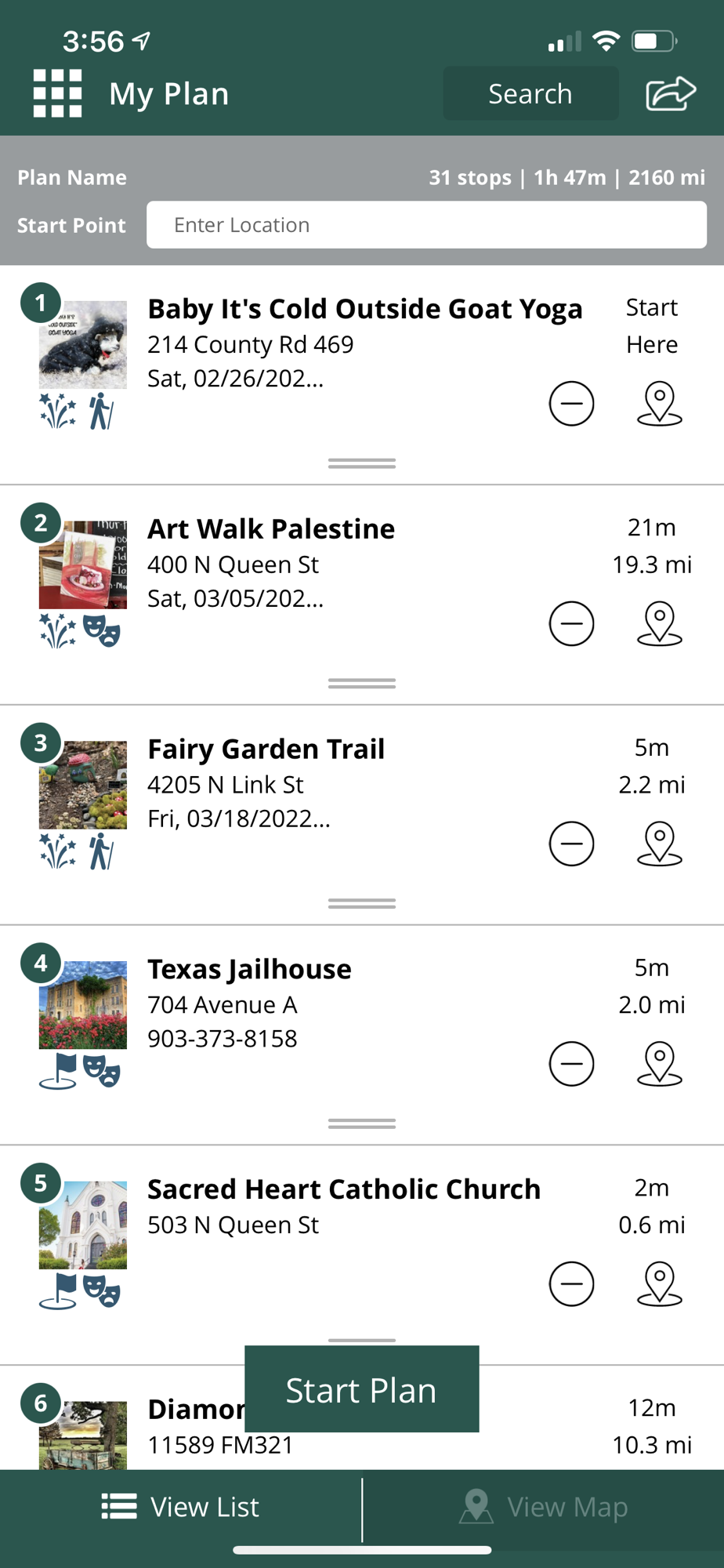Image resolution: width=724 pixels, height=1568 pixels.
Task: Share the plan
Action: click(670, 94)
